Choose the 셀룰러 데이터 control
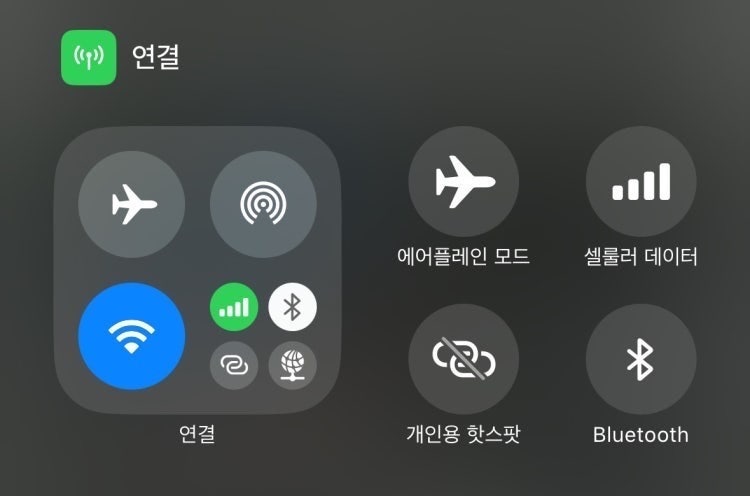 640,182
